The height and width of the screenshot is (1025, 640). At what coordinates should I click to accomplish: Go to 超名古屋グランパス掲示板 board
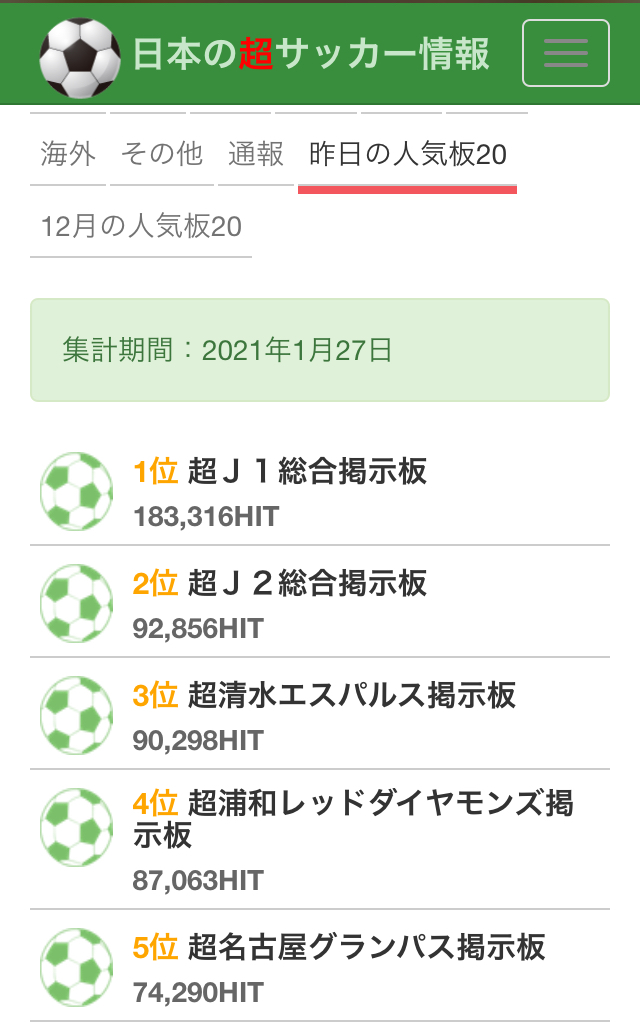coord(366,947)
